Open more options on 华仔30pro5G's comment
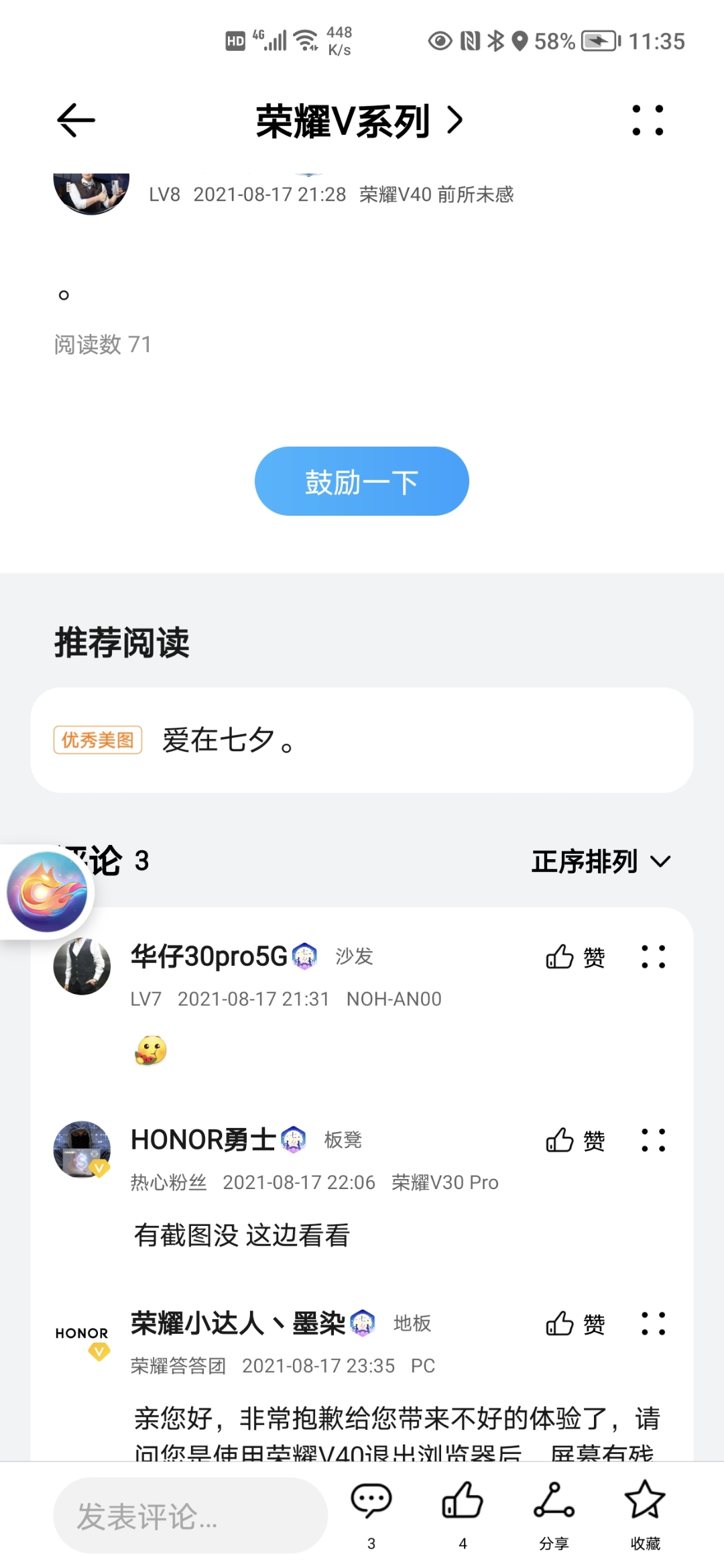The height and width of the screenshot is (1568, 724). (653, 956)
